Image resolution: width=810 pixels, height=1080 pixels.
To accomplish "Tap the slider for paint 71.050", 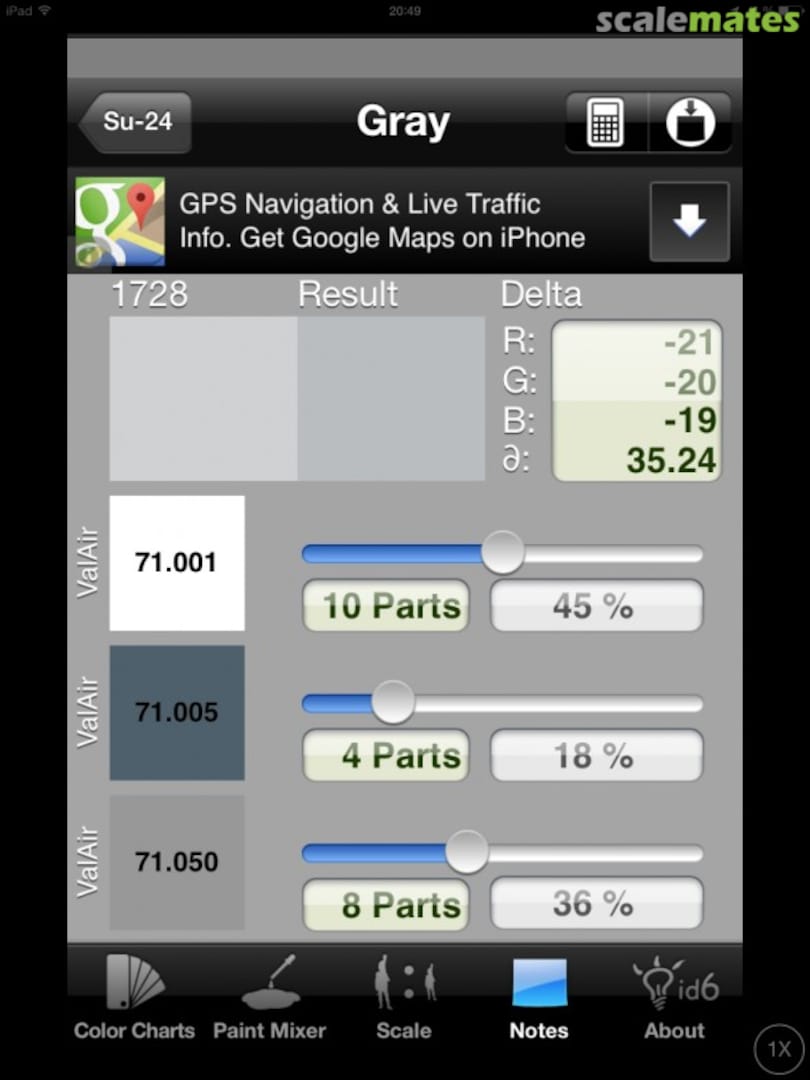I will 466,853.
